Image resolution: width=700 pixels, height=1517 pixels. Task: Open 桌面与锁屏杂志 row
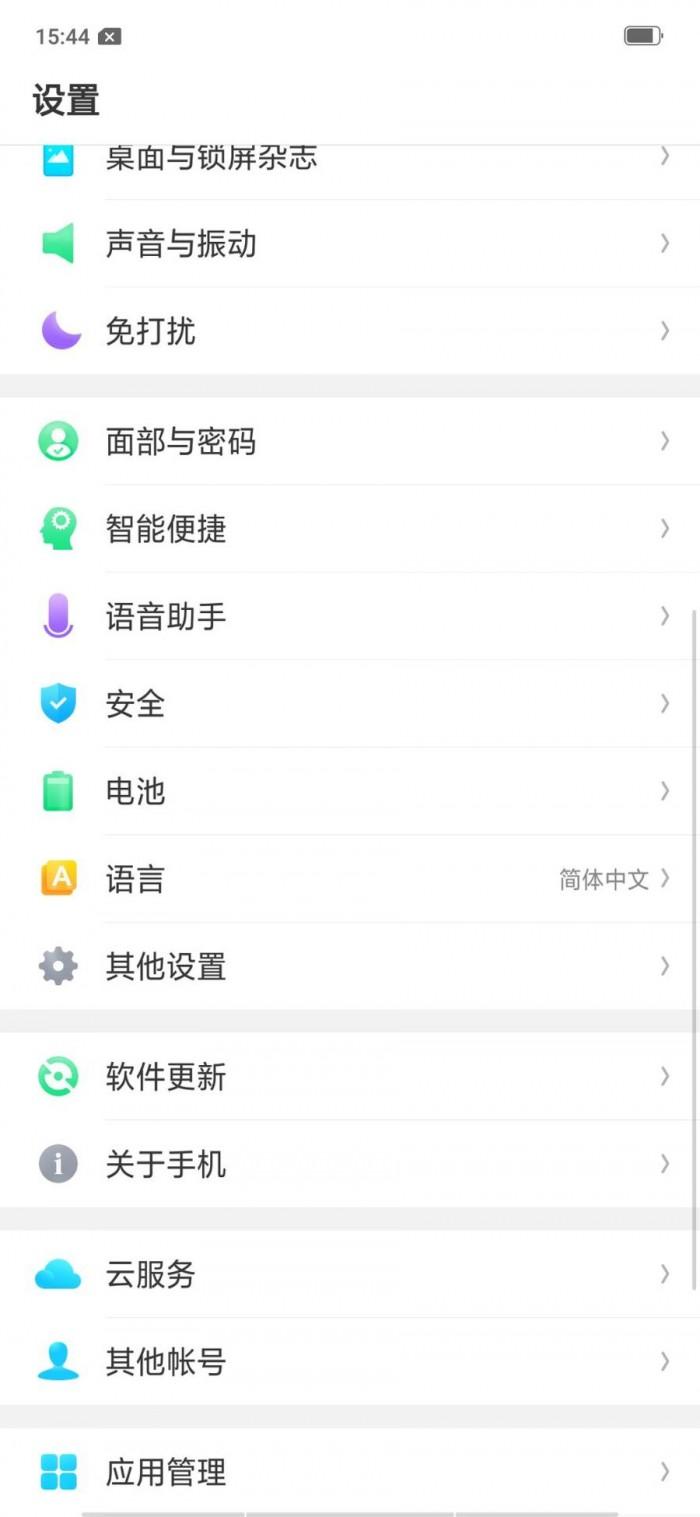pyautogui.click(x=350, y=172)
